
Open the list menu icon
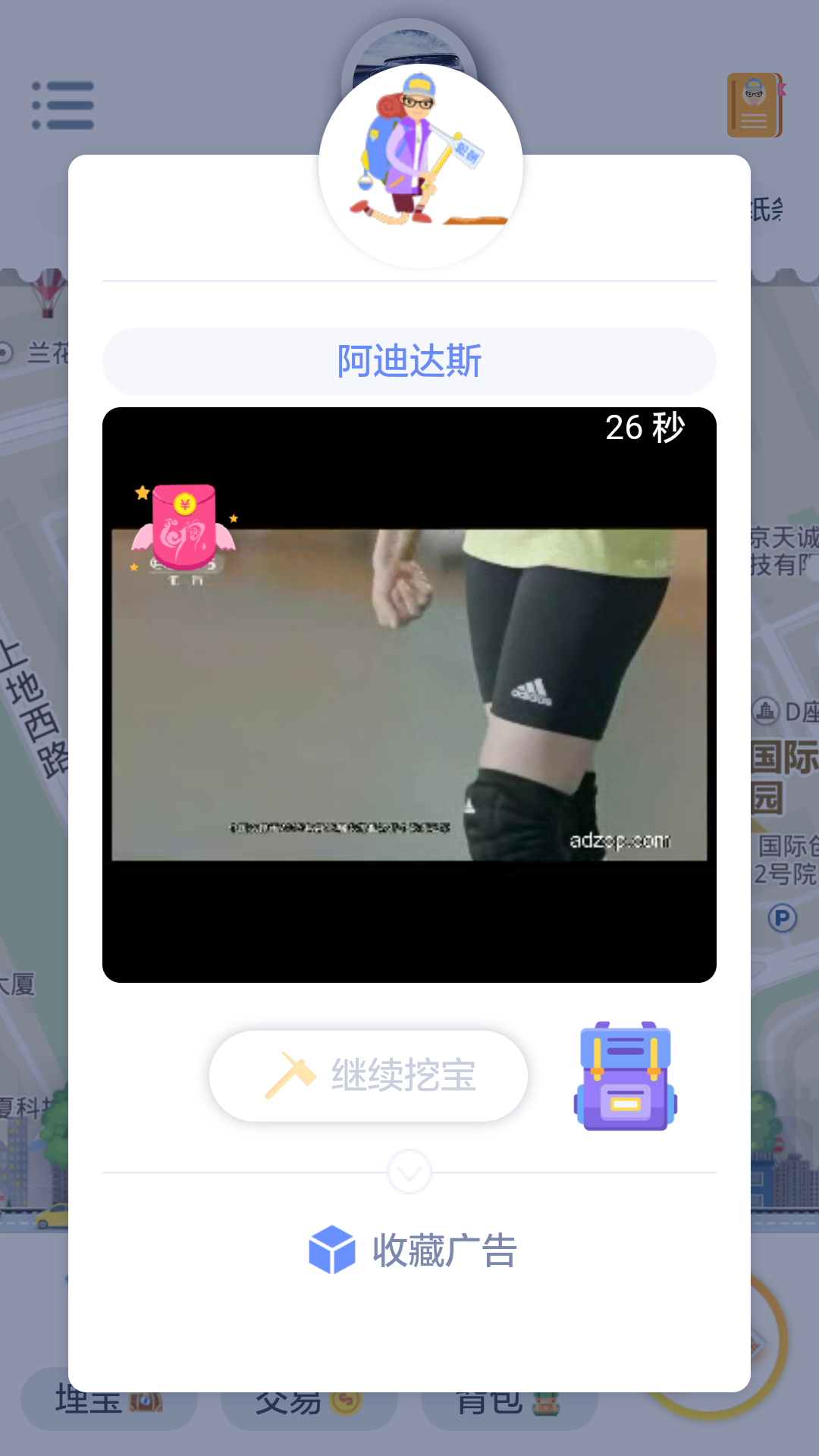click(x=63, y=105)
